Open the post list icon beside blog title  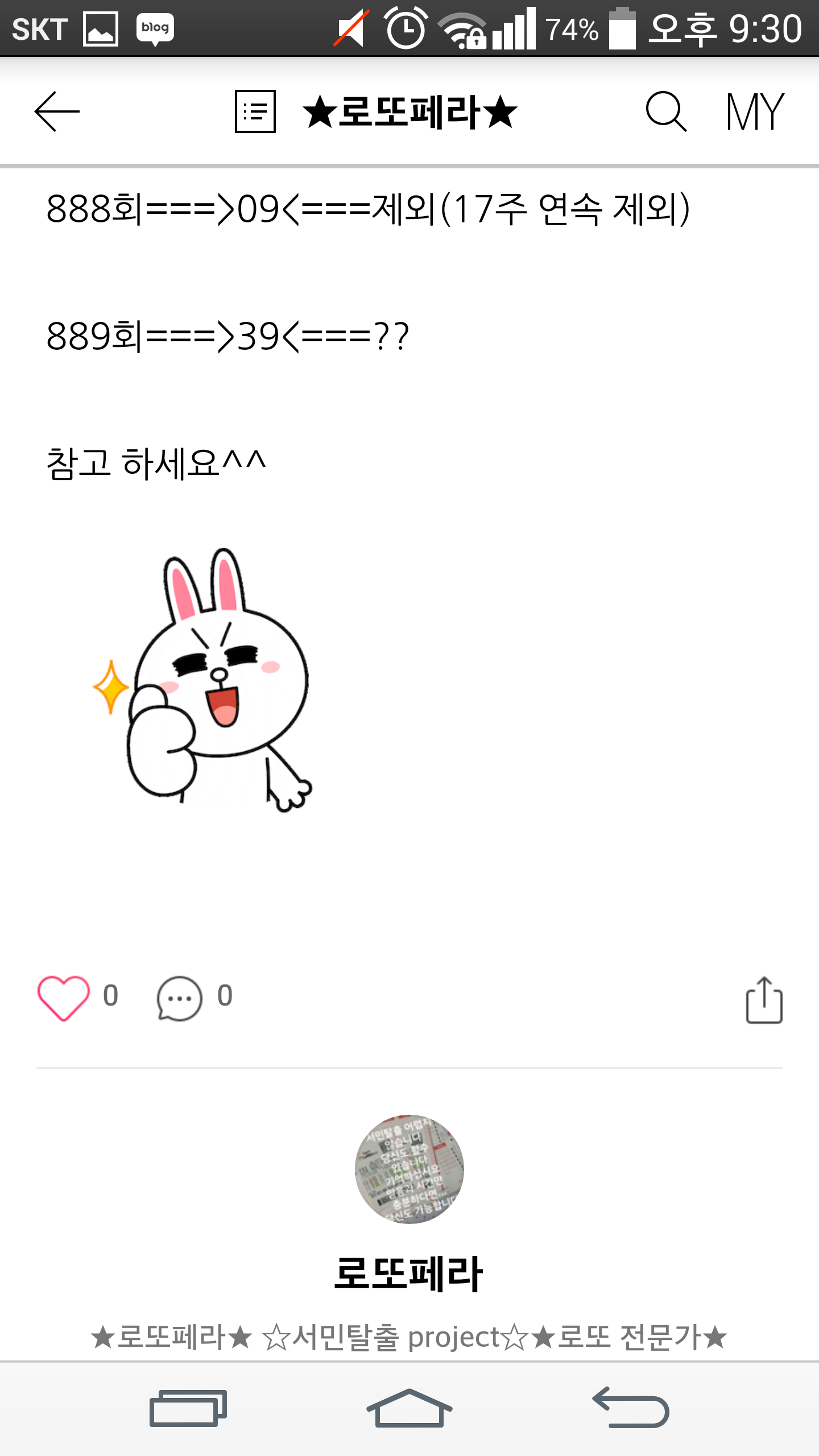(255, 111)
